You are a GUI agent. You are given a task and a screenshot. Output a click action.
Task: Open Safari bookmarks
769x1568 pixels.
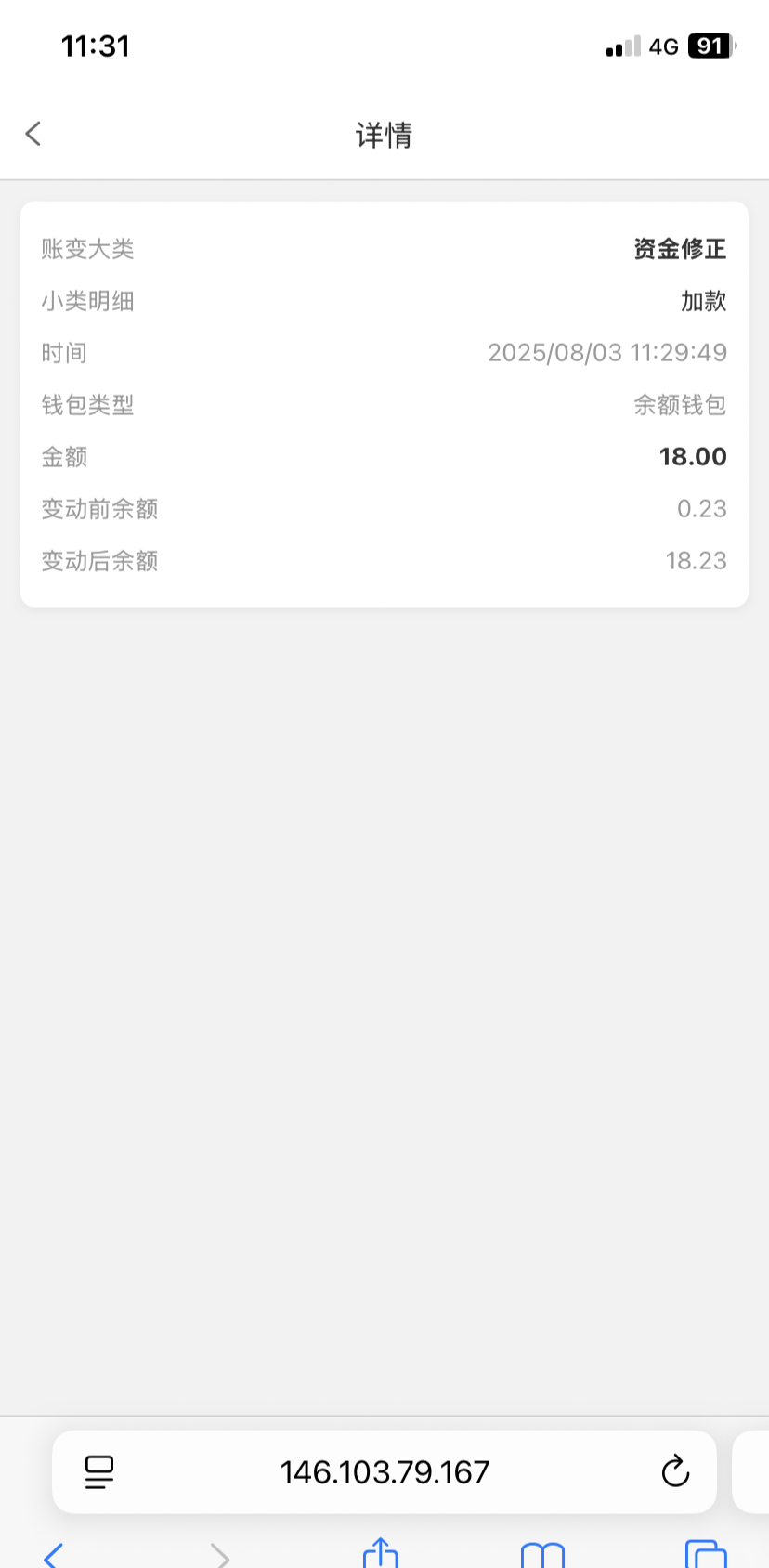click(x=542, y=1554)
